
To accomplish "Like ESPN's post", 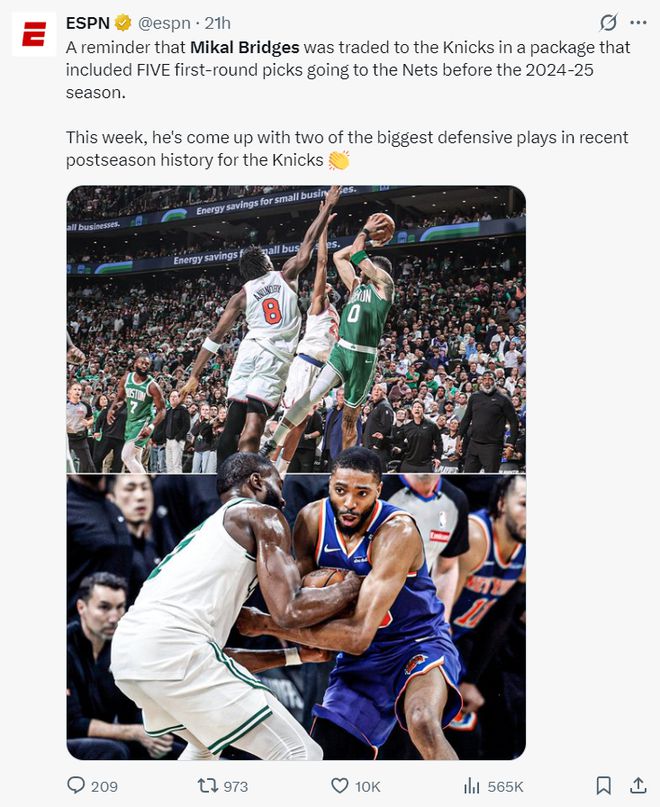I will (340, 786).
